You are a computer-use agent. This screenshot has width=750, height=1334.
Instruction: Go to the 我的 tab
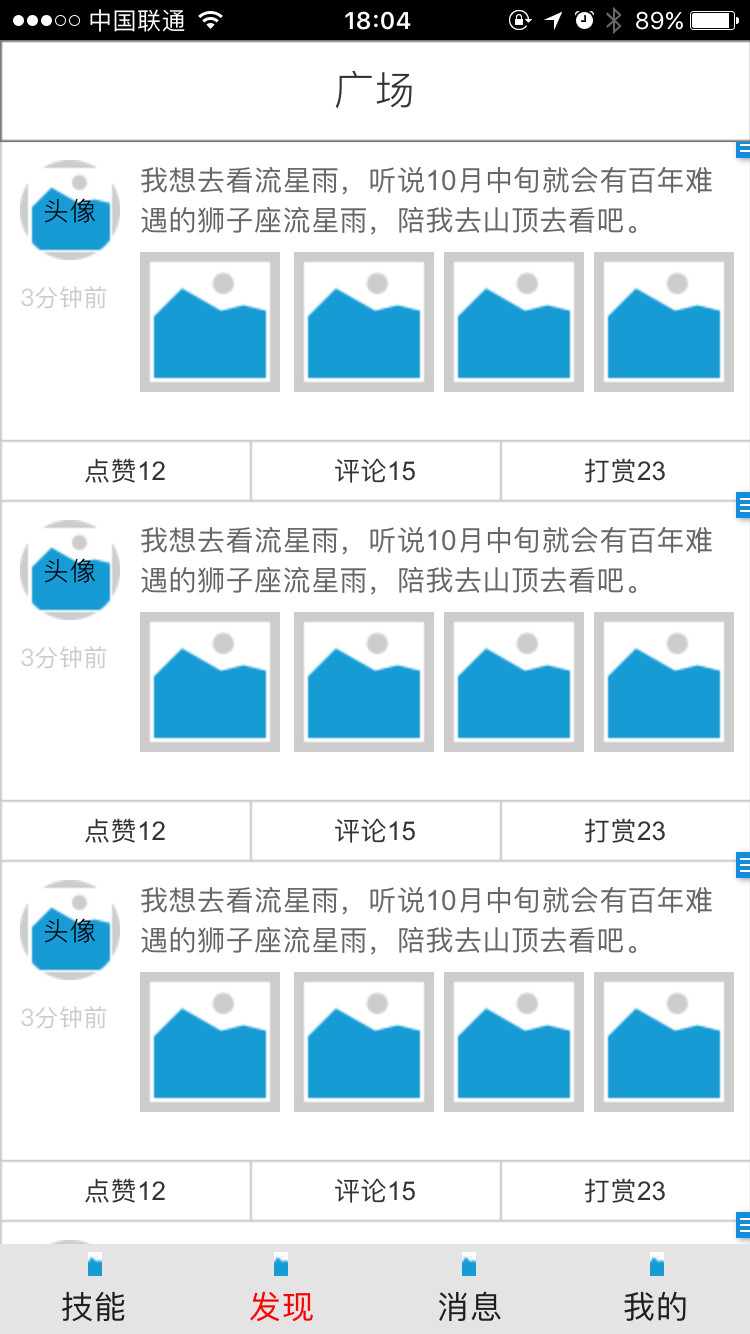click(x=655, y=1290)
